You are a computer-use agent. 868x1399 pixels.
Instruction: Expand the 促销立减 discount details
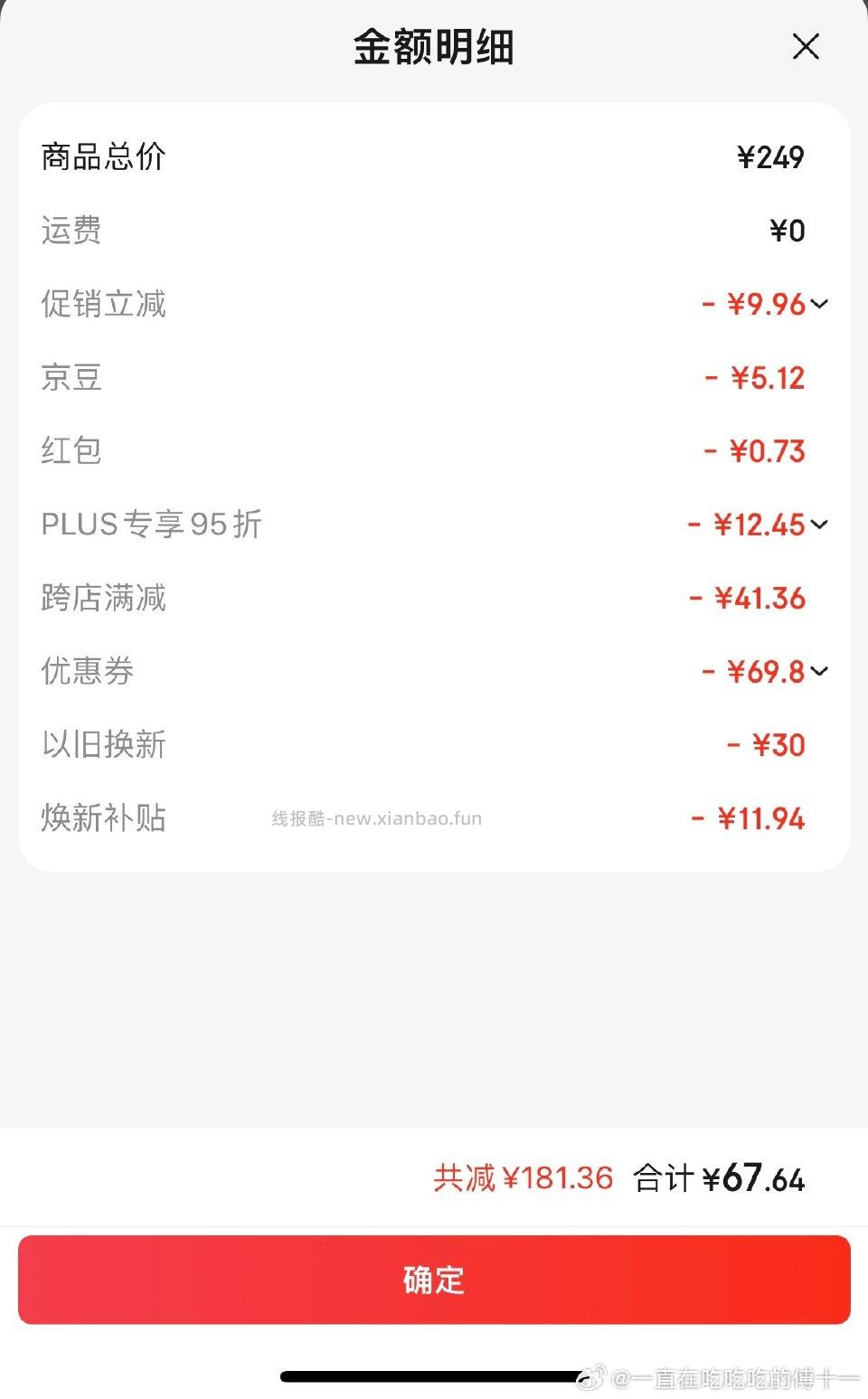pos(819,305)
